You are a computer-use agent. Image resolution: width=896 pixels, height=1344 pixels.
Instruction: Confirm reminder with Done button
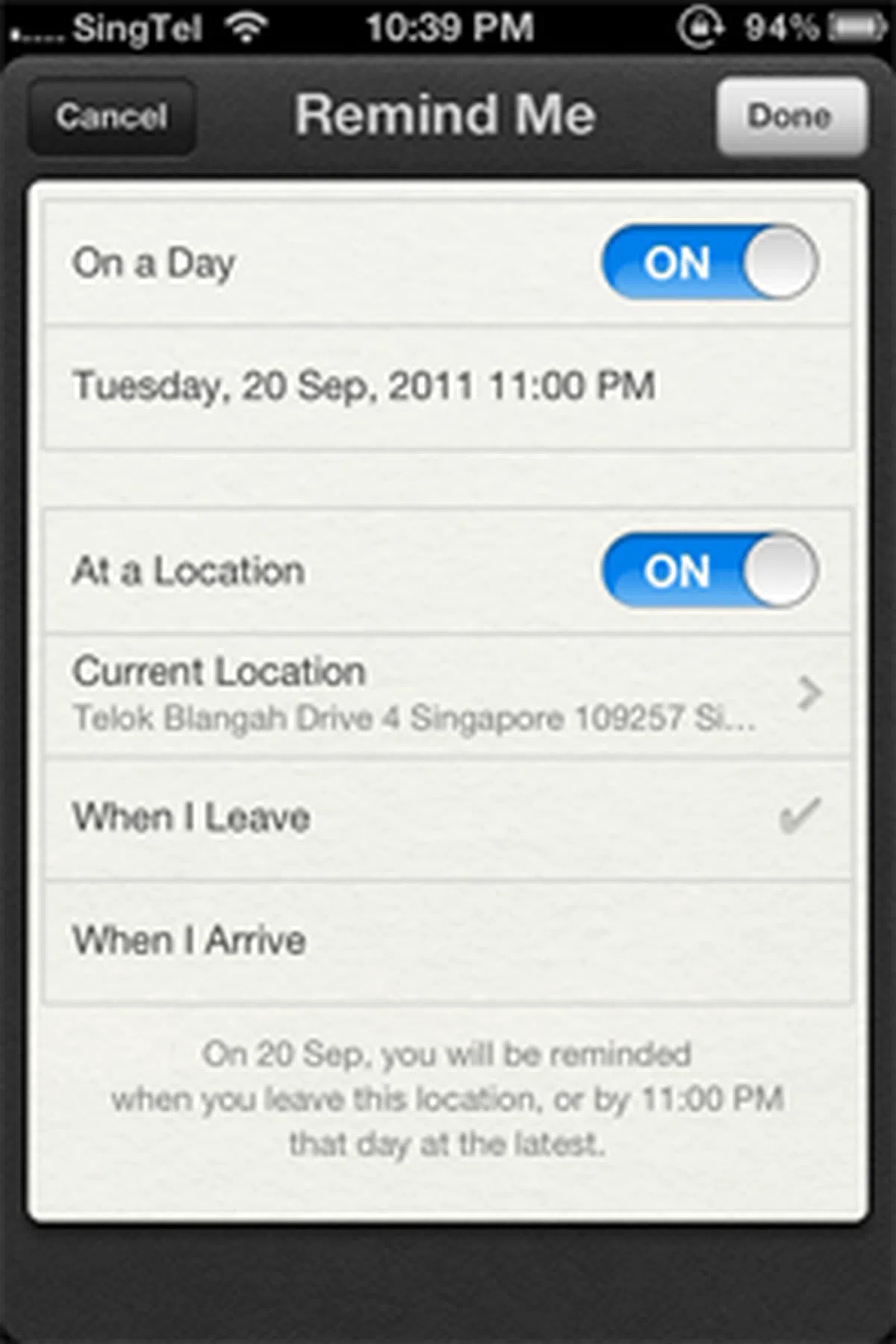click(x=791, y=116)
